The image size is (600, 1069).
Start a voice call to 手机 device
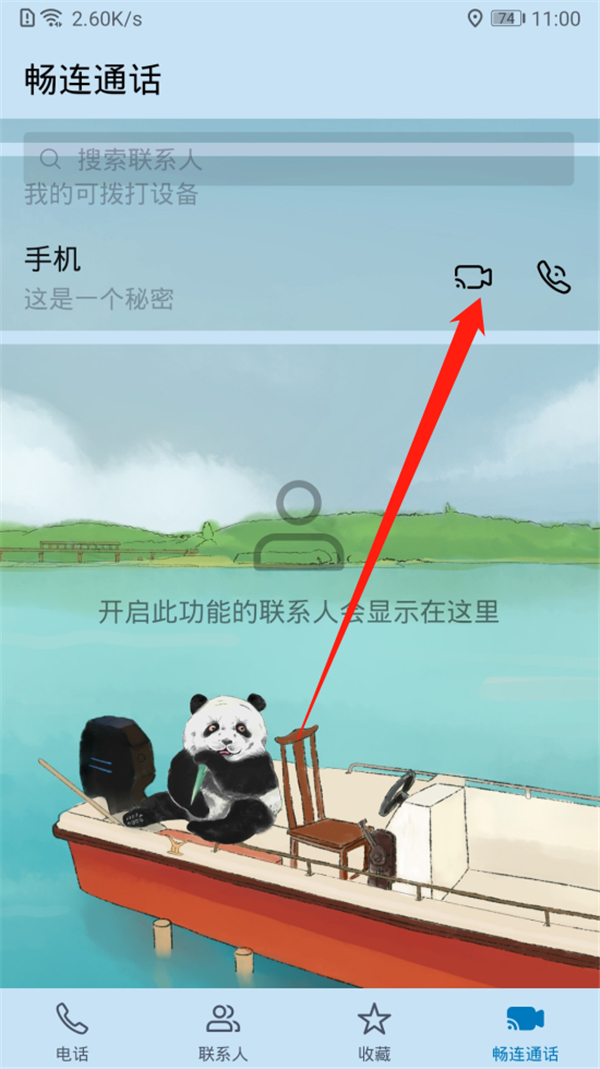click(553, 277)
